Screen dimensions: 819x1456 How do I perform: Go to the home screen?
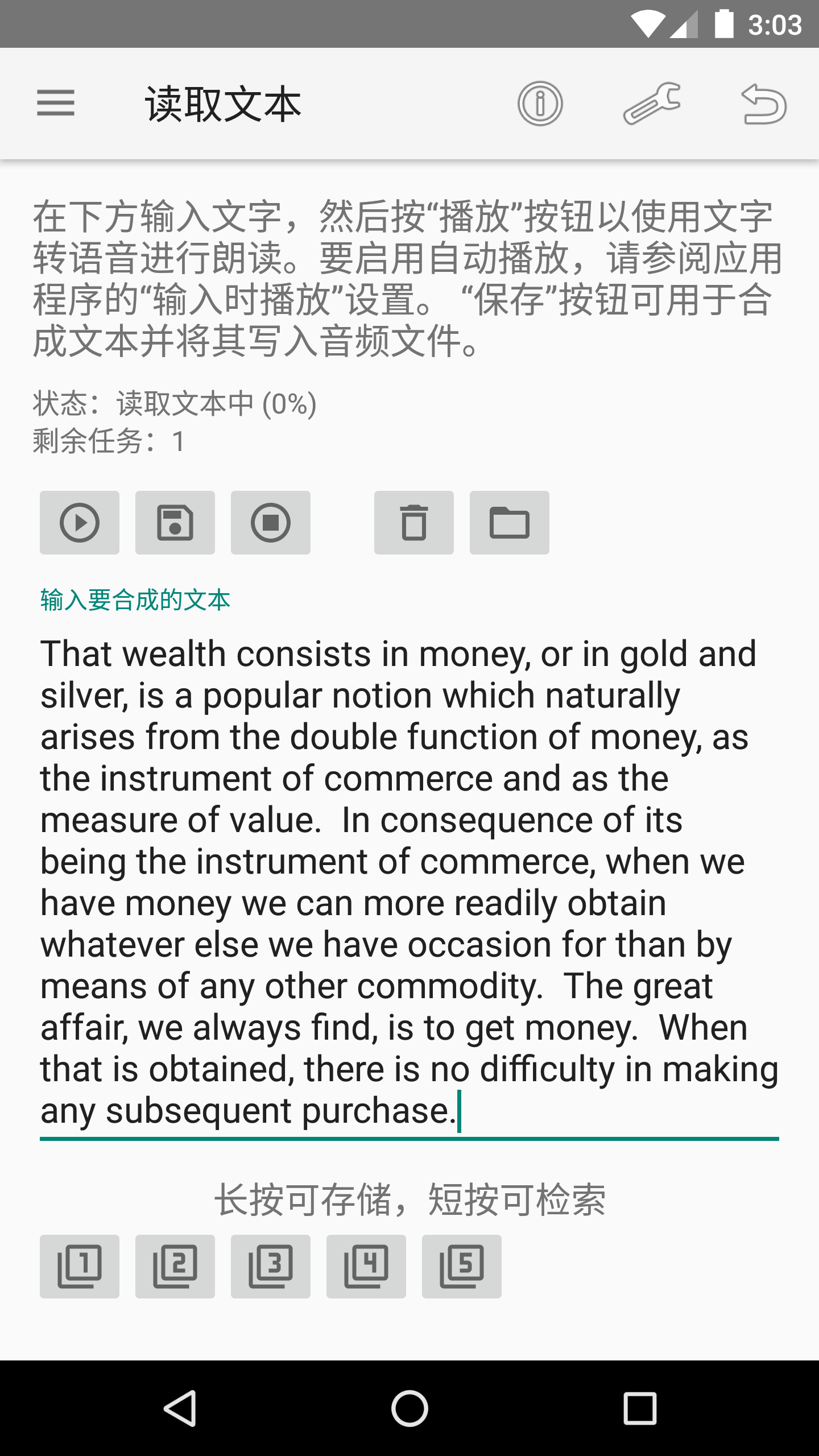[409, 1408]
